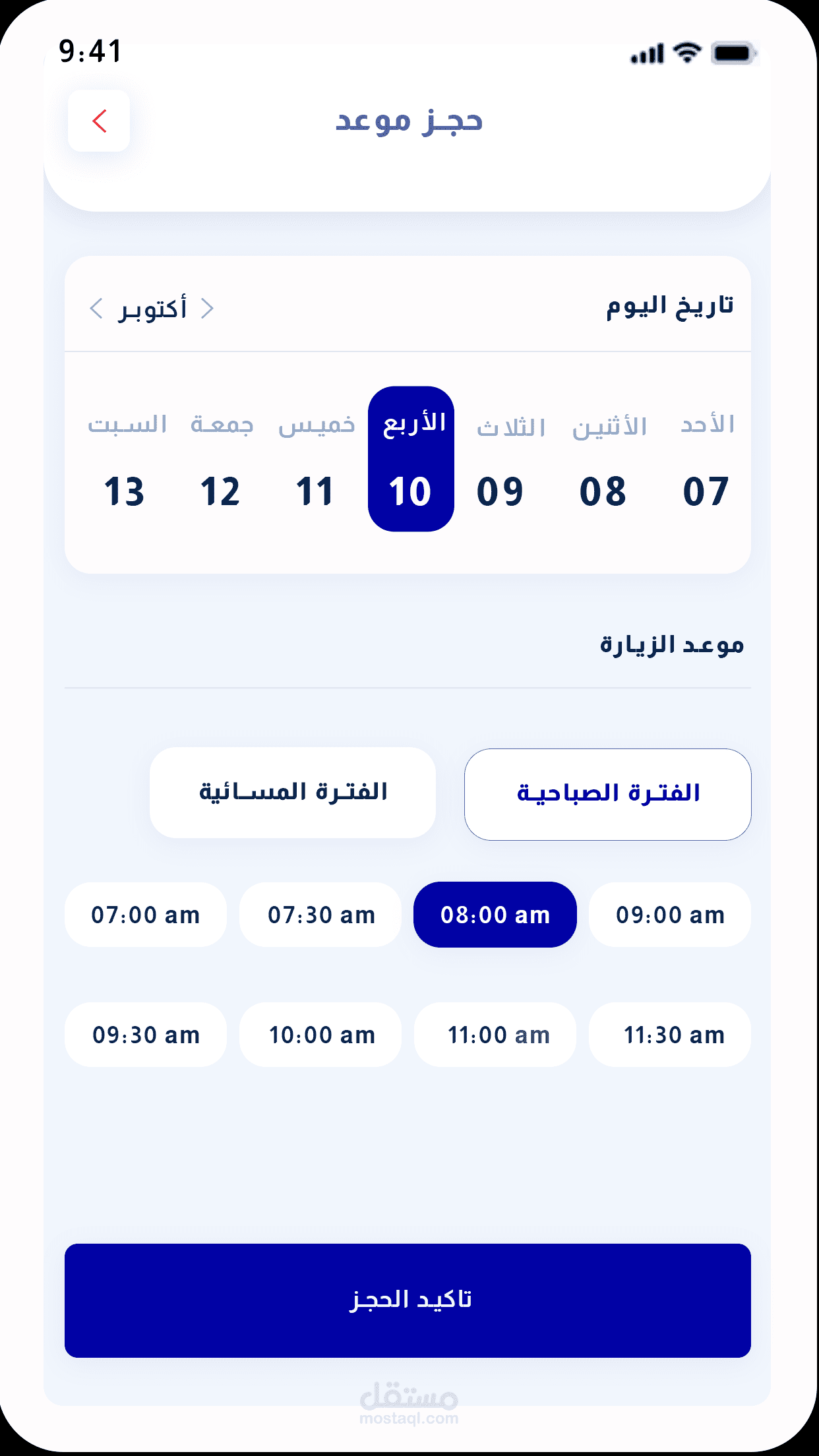
Task: Tap the highlighted Wednesday 10 date
Action: (x=411, y=459)
